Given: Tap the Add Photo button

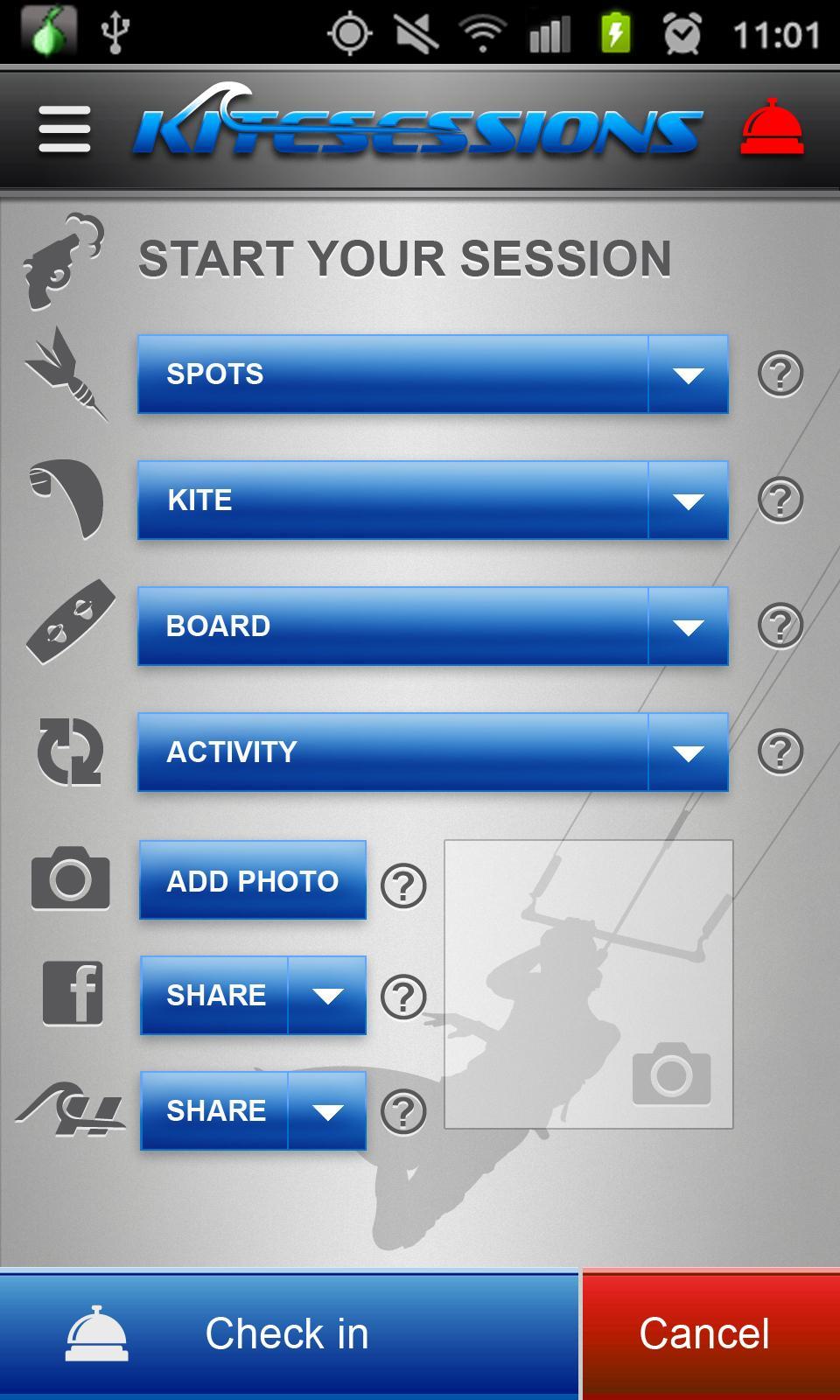Looking at the screenshot, I should (253, 880).
